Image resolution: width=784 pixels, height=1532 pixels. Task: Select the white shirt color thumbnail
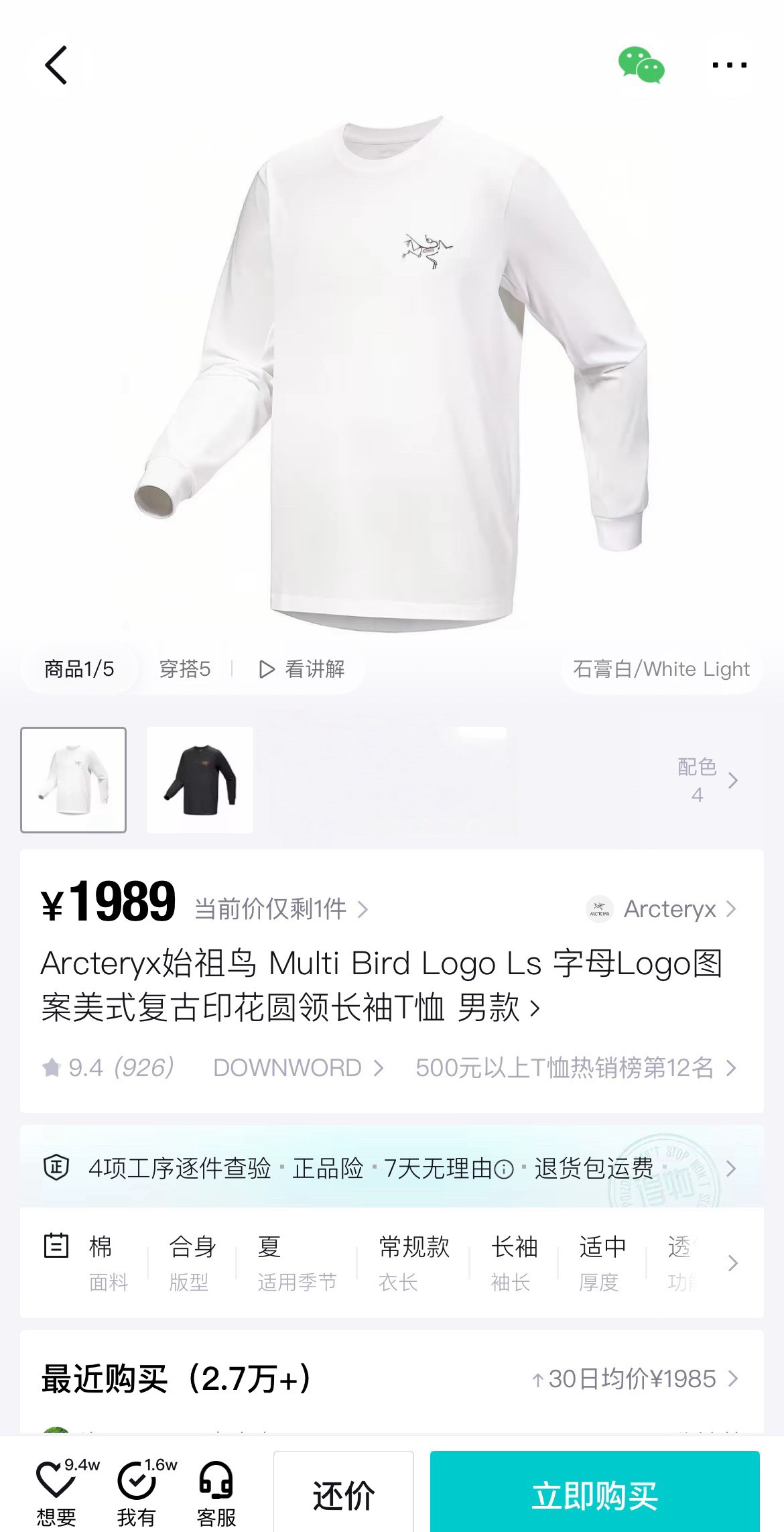tap(74, 780)
